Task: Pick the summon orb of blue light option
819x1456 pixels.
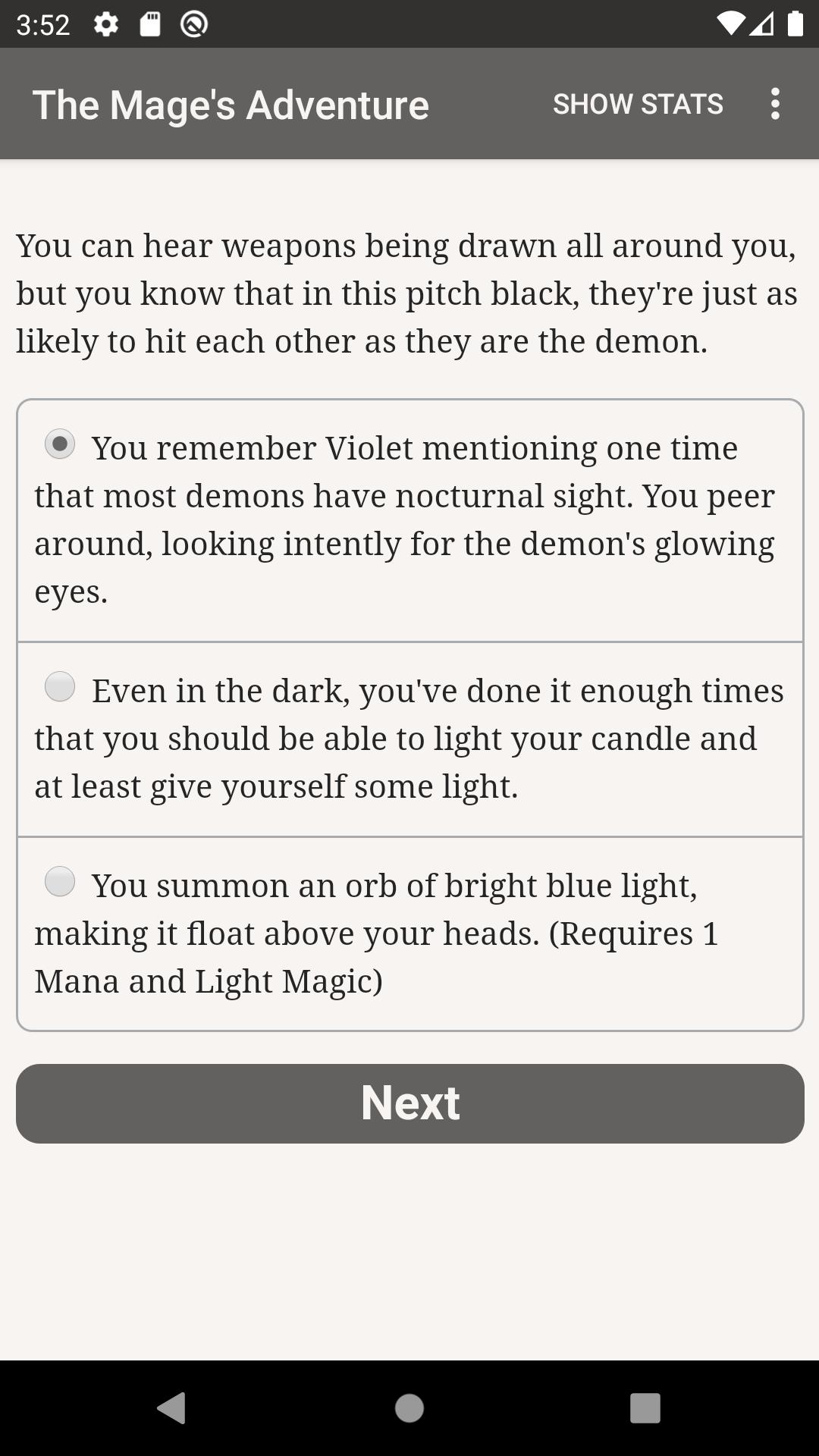Action: pyautogui.click(x=409, y=934)
